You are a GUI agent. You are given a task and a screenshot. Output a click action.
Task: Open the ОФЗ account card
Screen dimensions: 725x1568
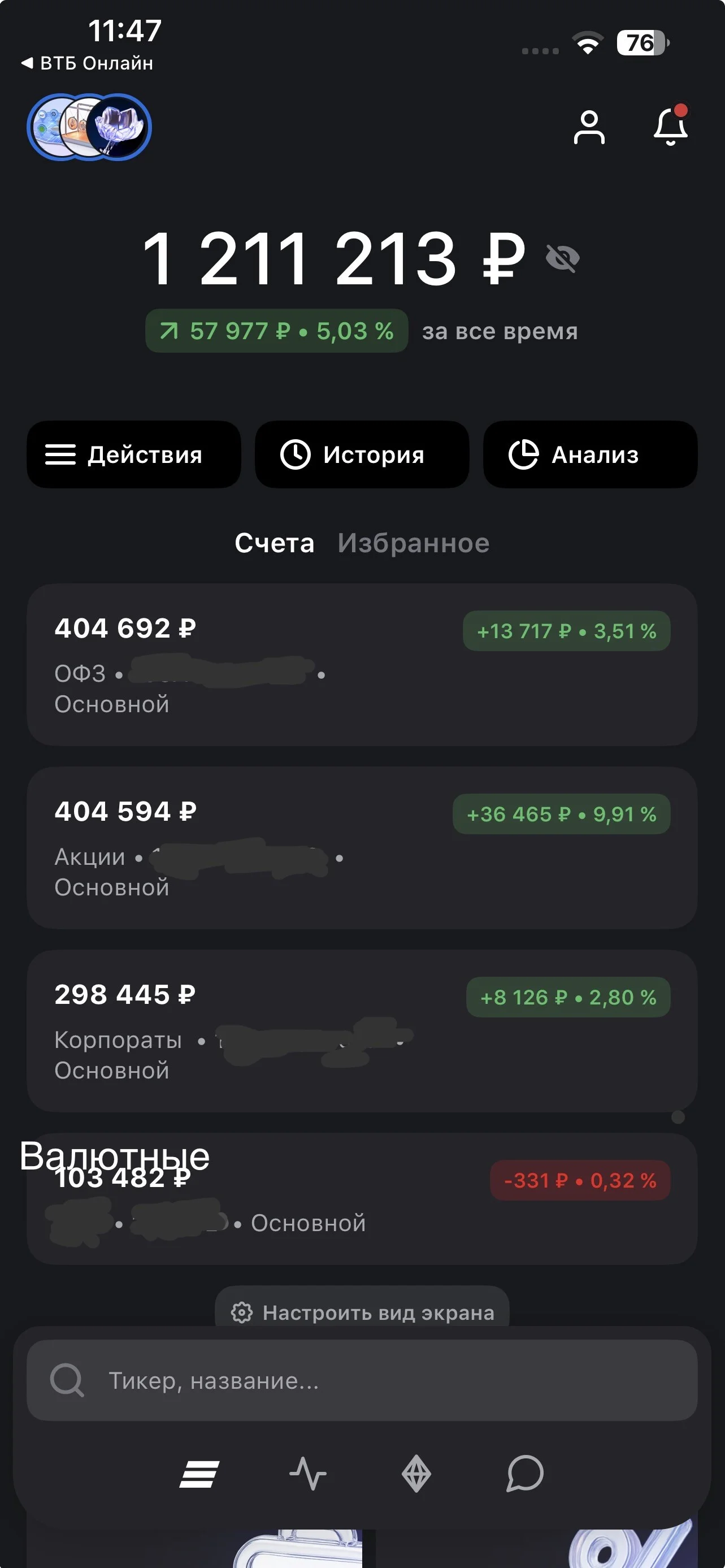coord(362,665)
